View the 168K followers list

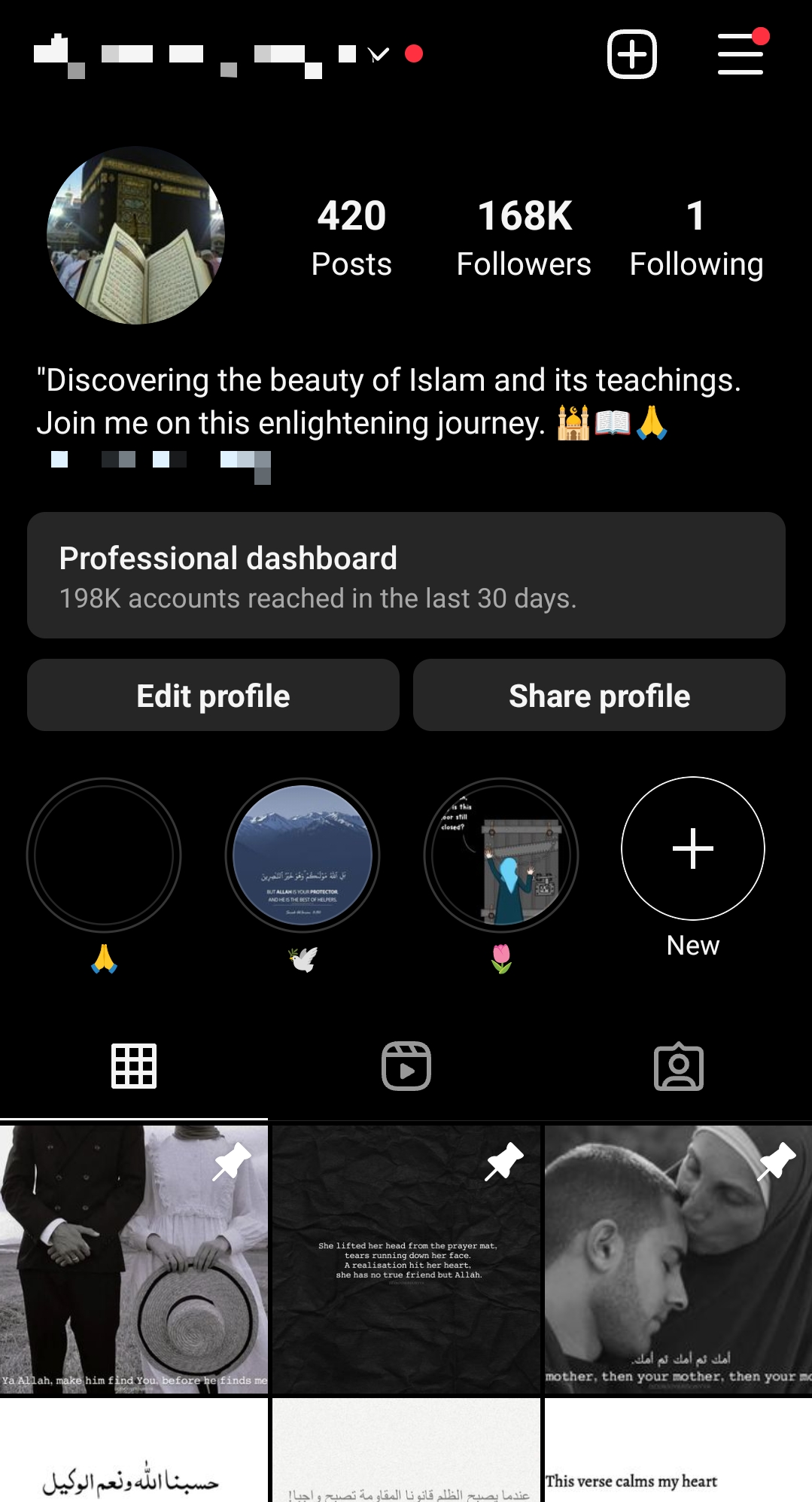524,238
